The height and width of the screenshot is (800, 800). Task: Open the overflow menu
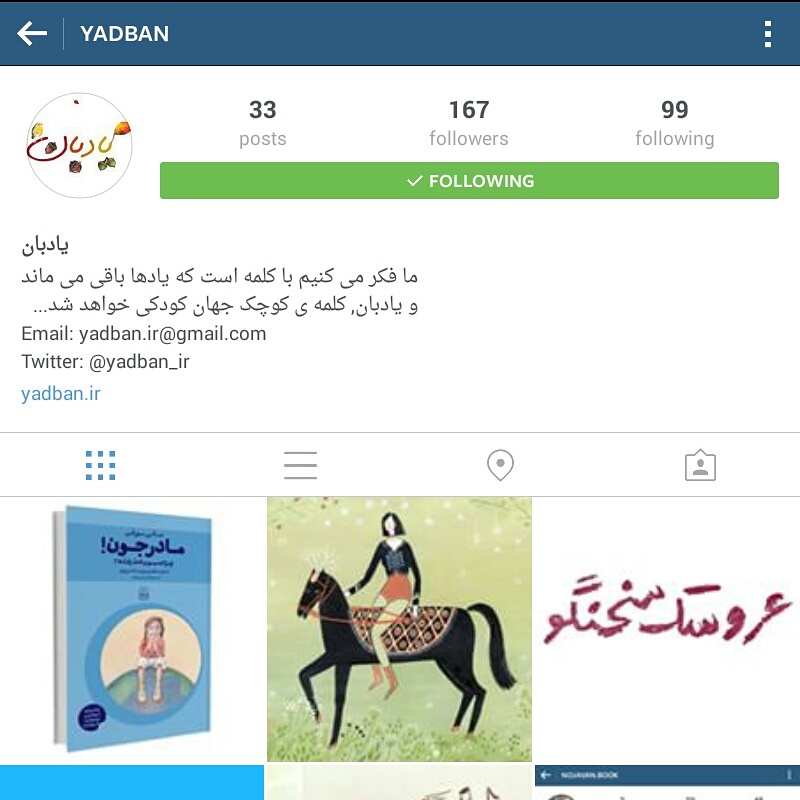point(767,34)
